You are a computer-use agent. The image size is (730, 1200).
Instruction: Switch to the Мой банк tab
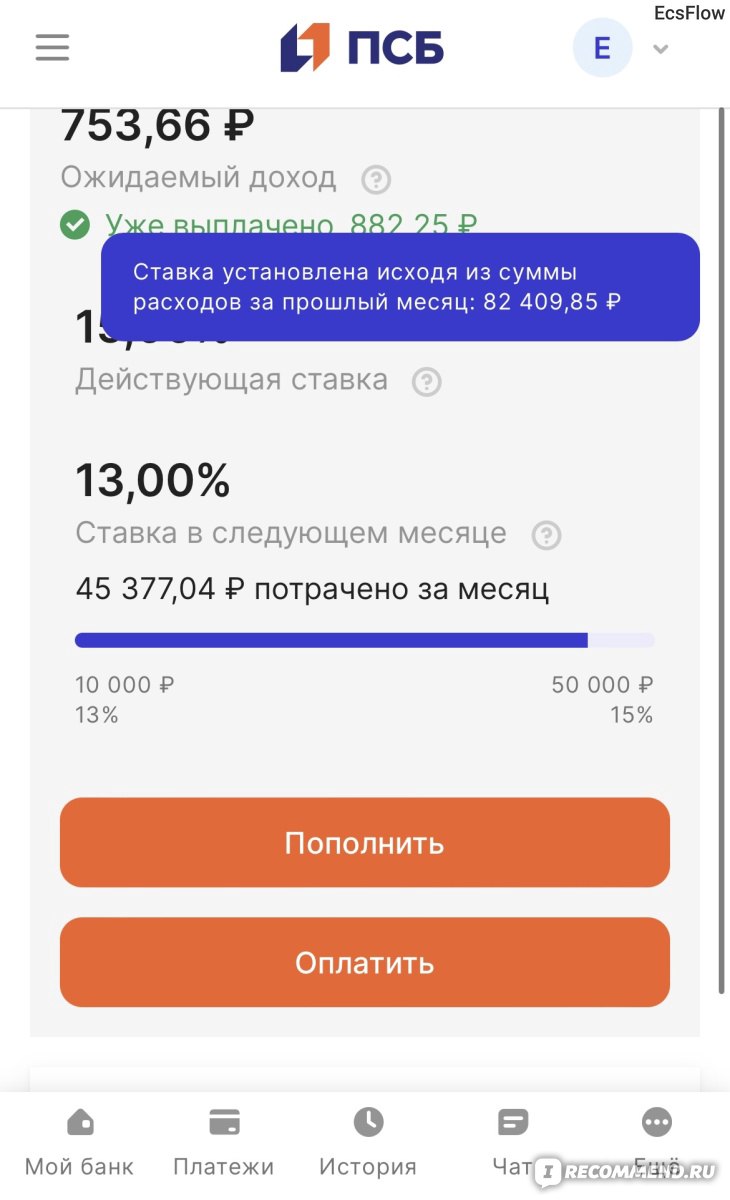(x=79, y=1143)
